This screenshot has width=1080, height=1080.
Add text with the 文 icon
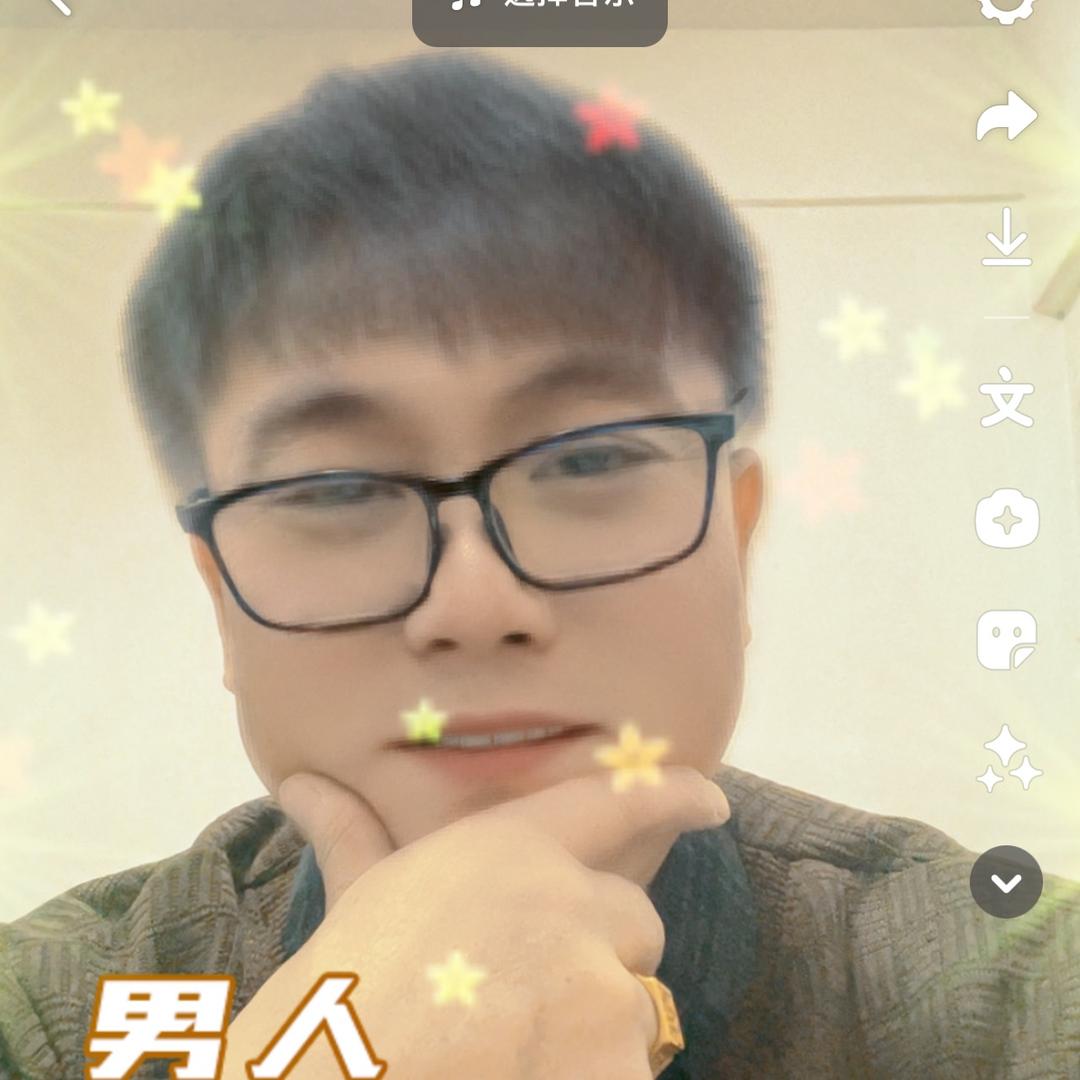[1006, 397]
